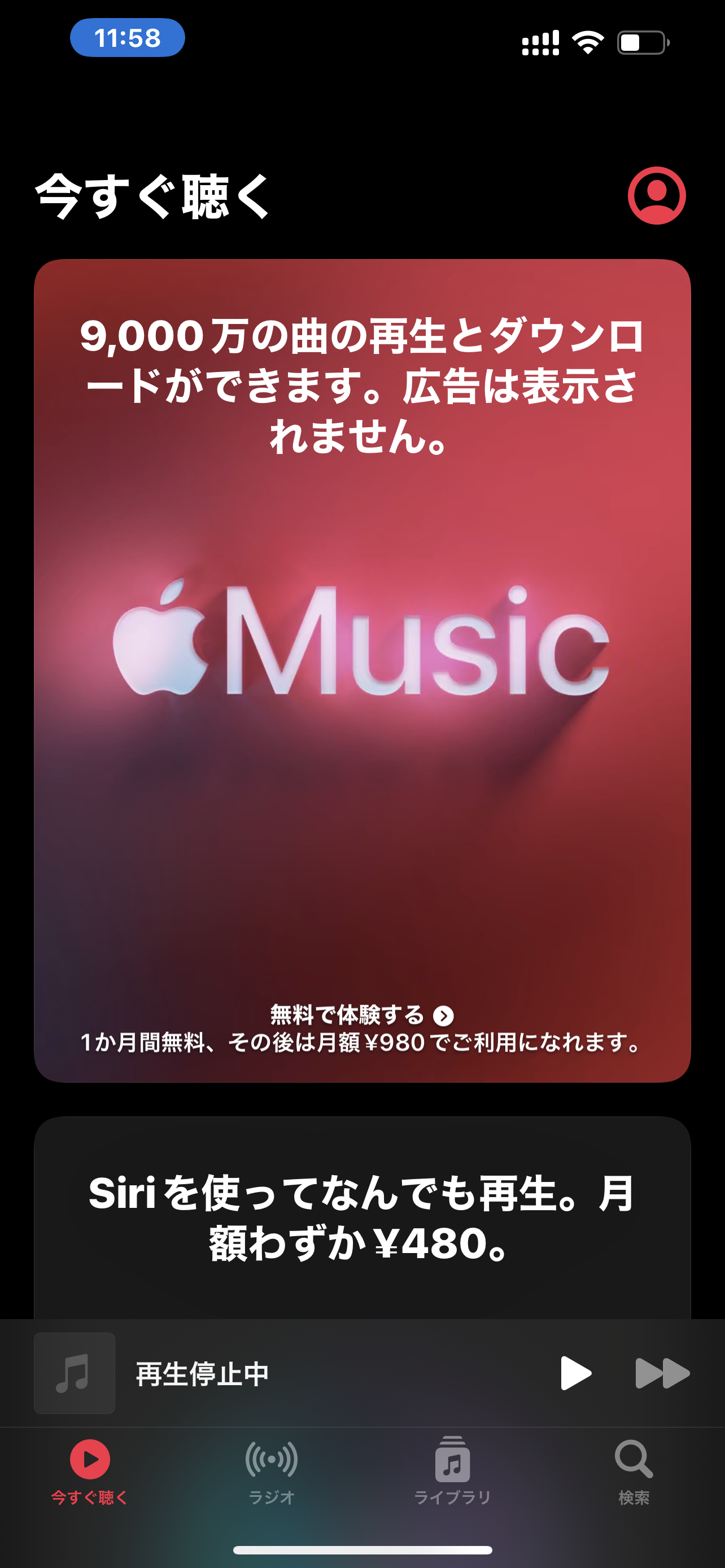
Task: Play the paused track in mini player
Action: [x=575, y=1373]
